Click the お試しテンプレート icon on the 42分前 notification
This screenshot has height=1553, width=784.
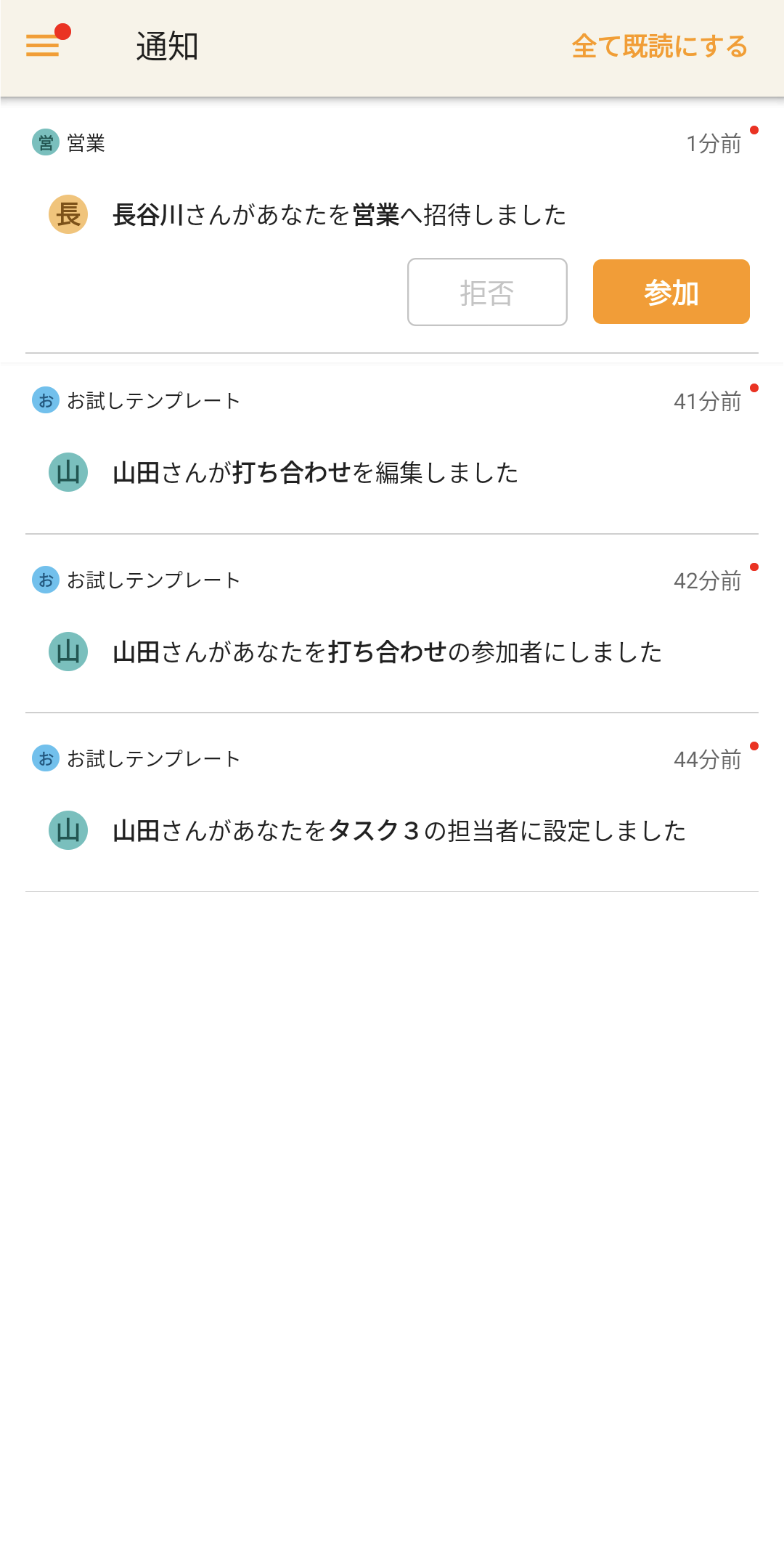coord(44,579)
